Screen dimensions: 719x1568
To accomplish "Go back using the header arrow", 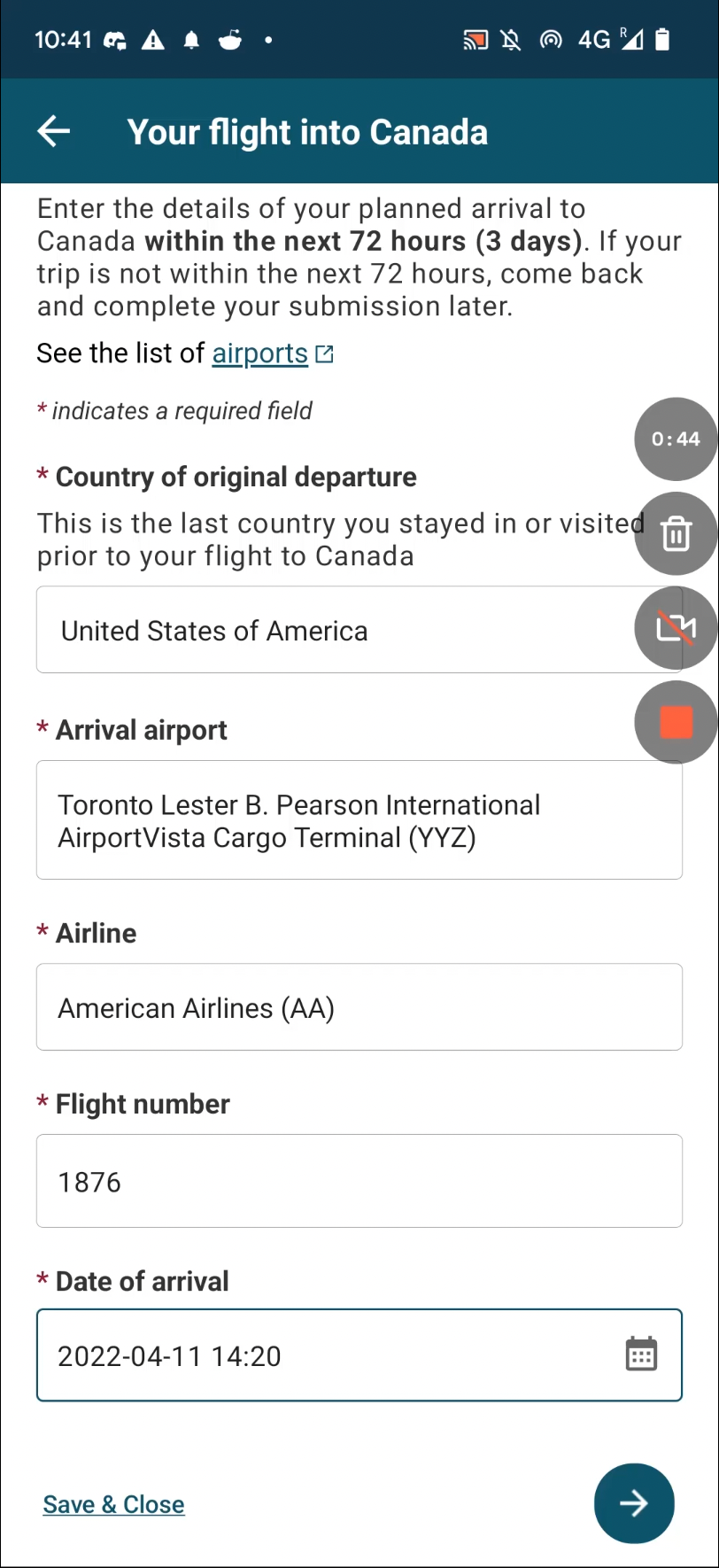I will [54, 131].
